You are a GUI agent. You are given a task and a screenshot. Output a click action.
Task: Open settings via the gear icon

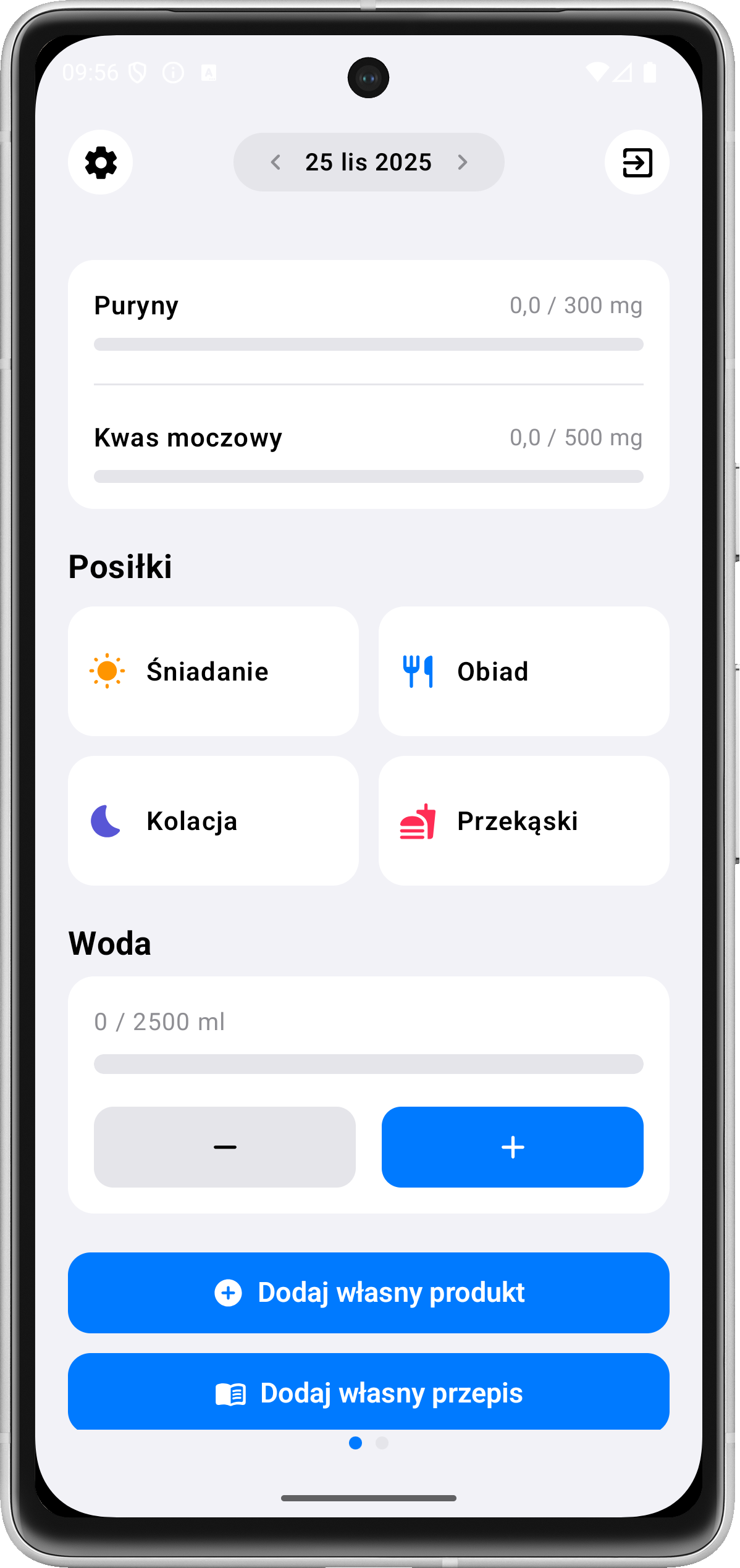(100, 162)
